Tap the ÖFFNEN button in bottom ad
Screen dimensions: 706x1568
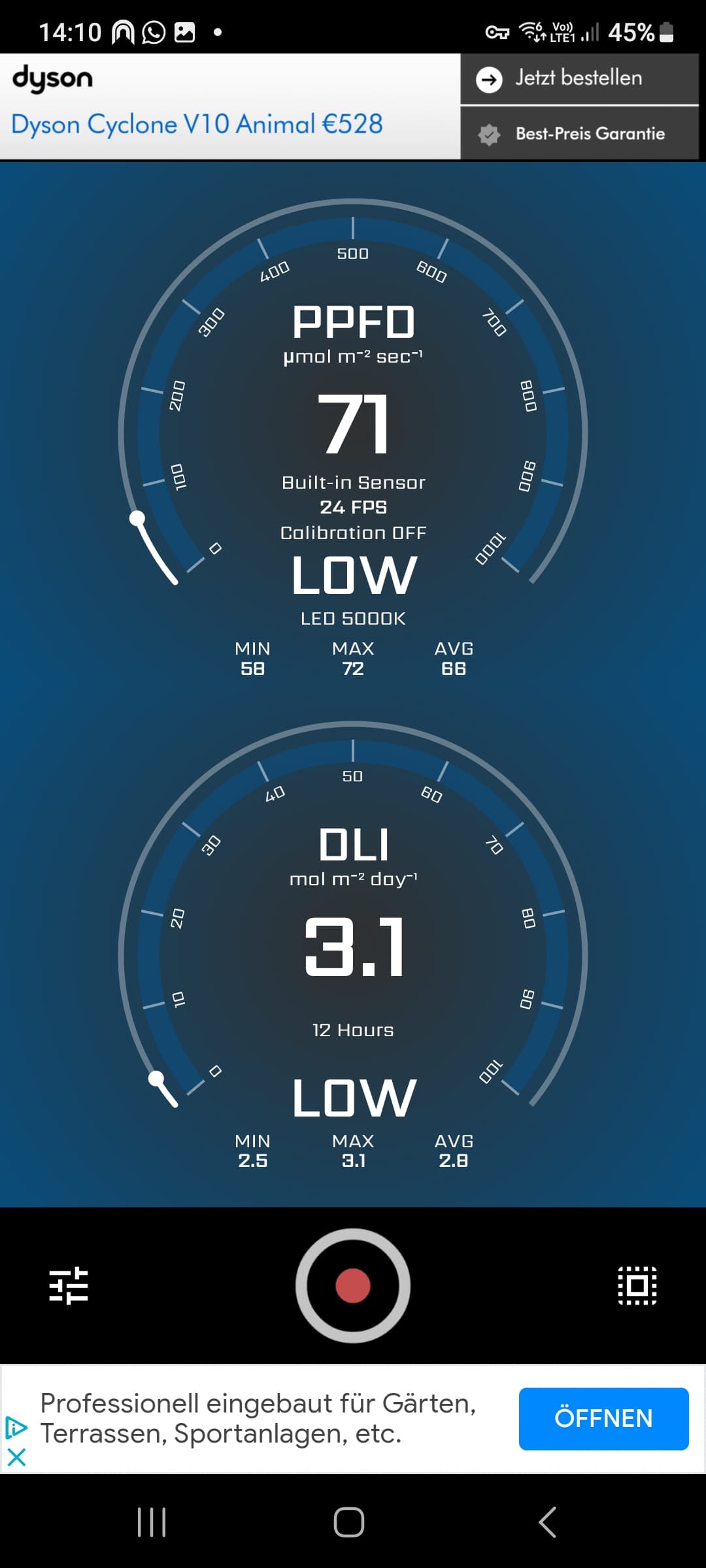(603, 1418)
